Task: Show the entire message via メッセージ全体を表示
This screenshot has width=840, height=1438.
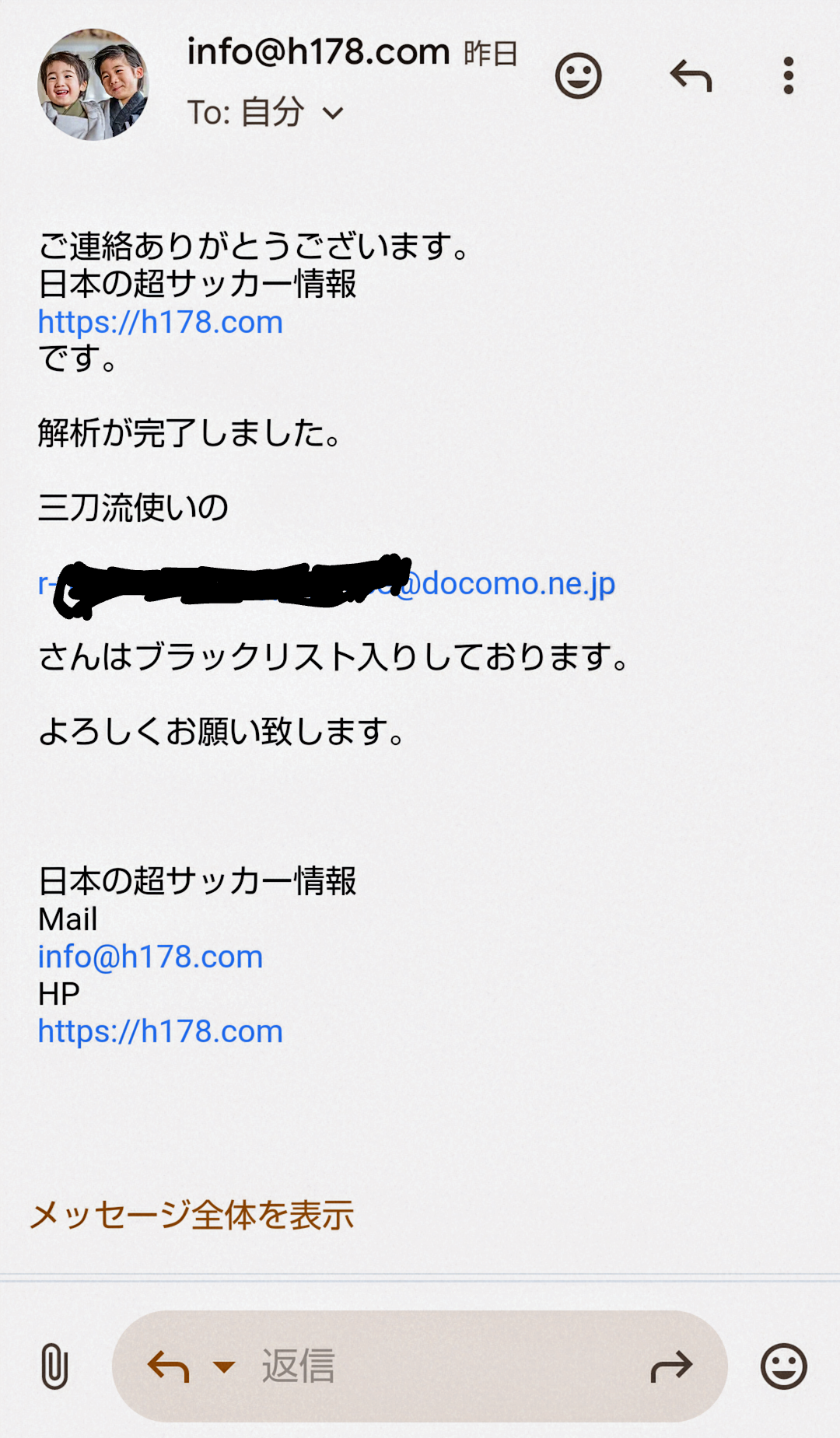Action: tap(191, 1215)
